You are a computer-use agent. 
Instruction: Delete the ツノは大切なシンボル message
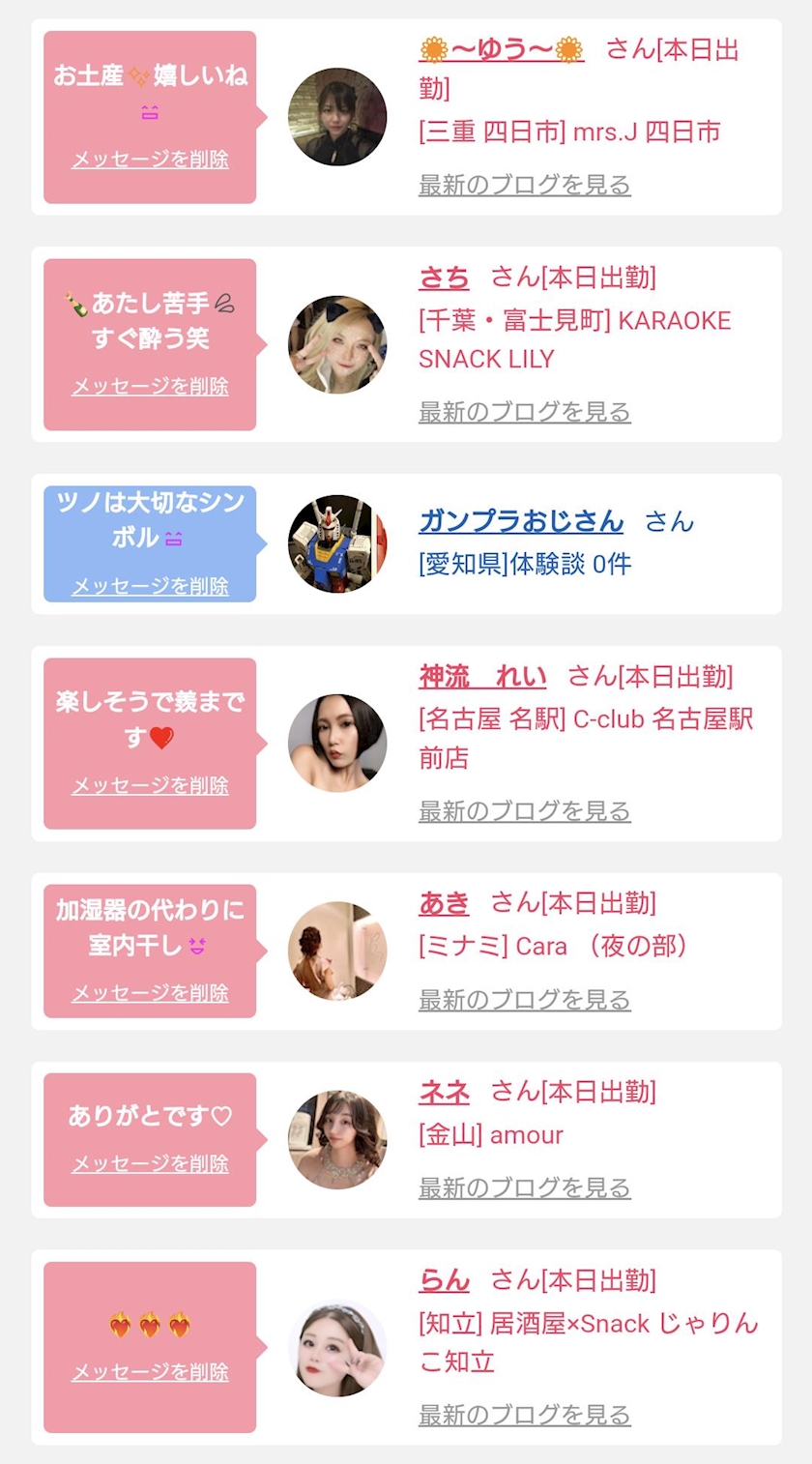(150, 586)
